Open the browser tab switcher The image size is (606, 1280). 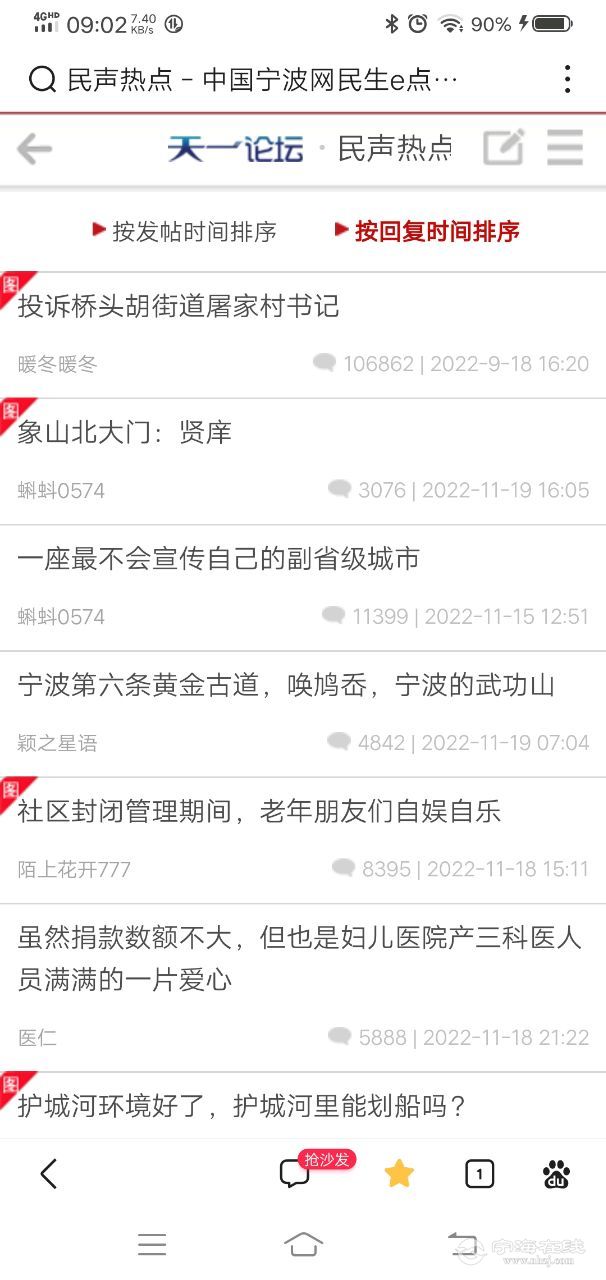coord(479,1173)
